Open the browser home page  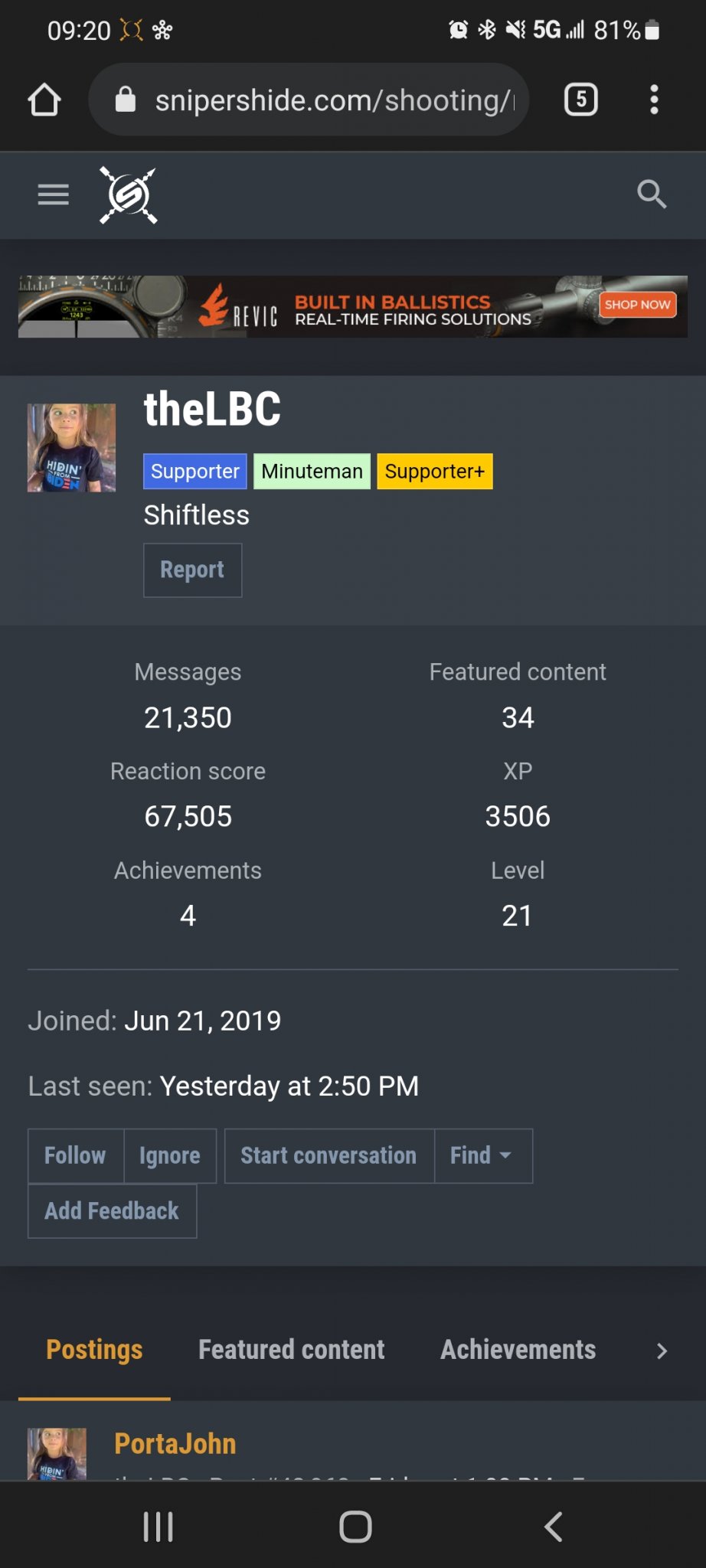coord(44,100)
